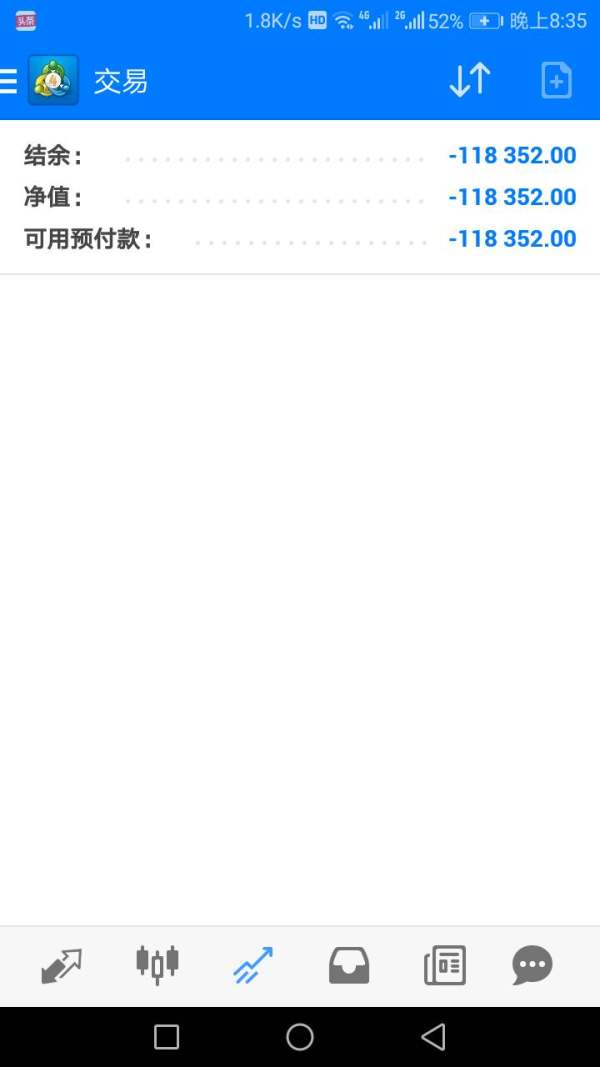600x1067 pixels.
Task: Create a new order
Action: (x=556, y=80)
